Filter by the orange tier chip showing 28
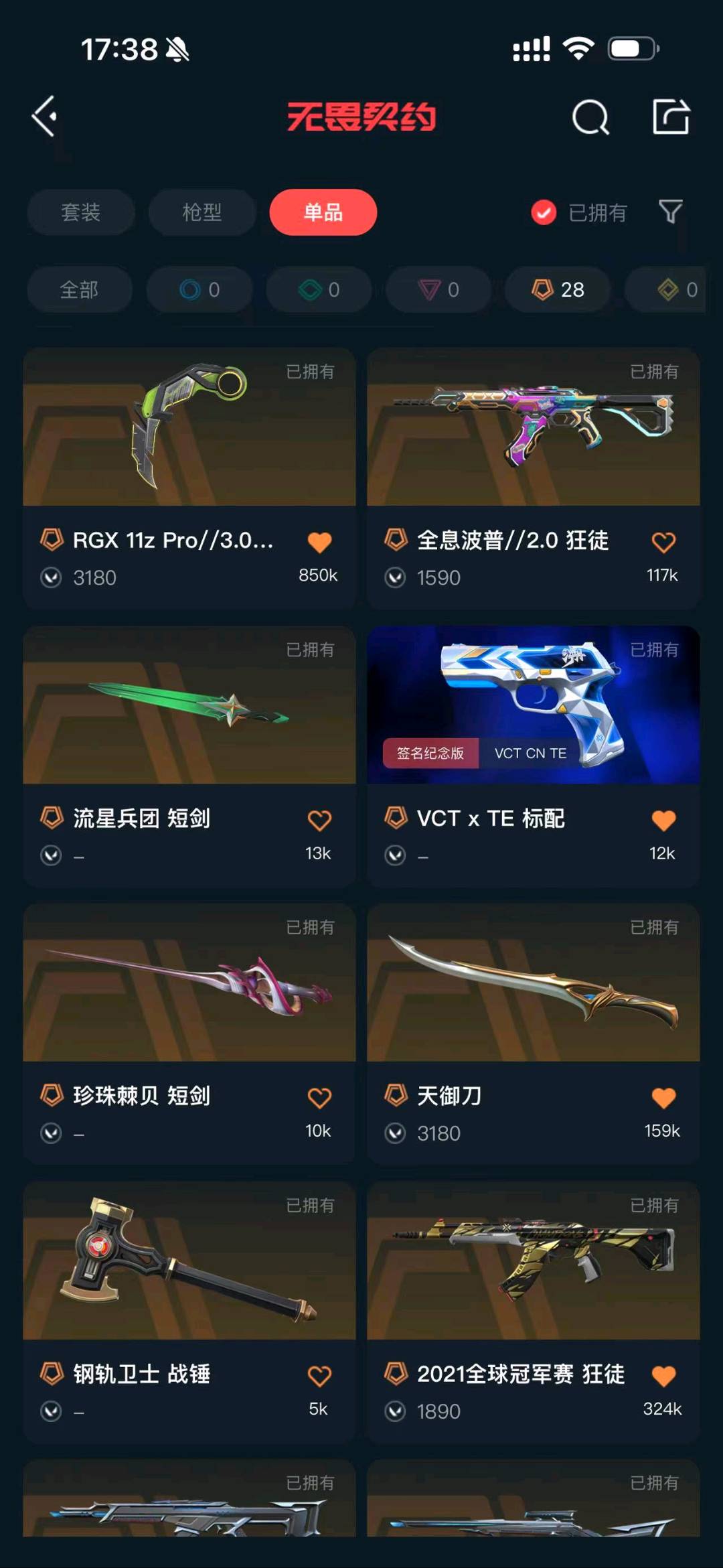The image size is (723, 1568). tap(558, 289)
